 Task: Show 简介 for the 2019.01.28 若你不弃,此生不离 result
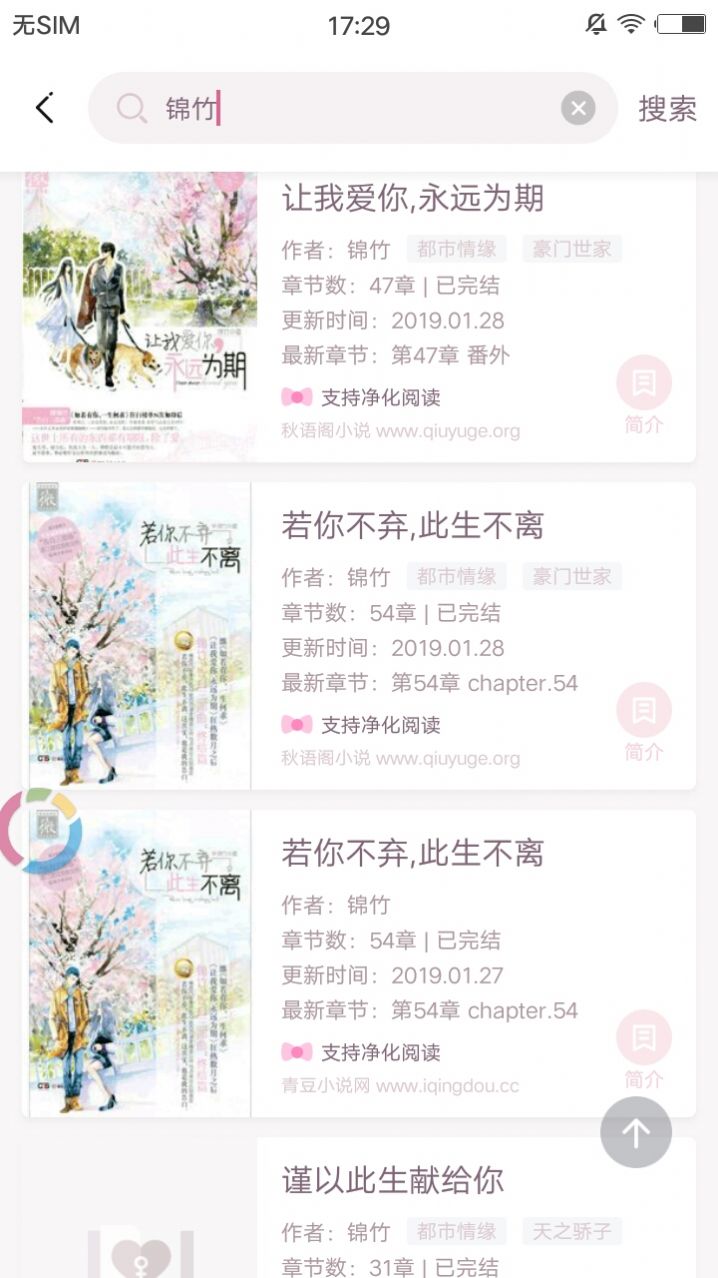[644, 722]
